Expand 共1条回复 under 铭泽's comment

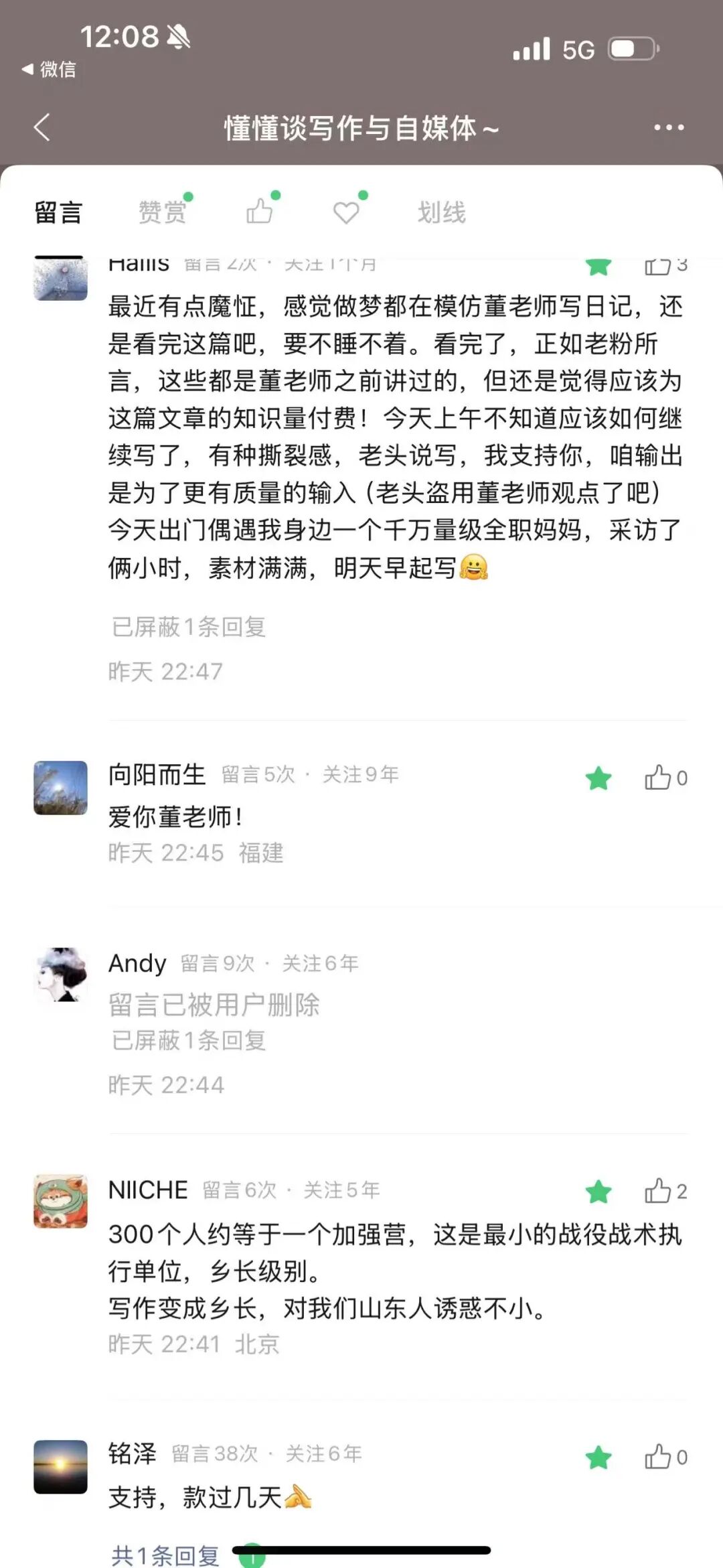point(166,1555)
